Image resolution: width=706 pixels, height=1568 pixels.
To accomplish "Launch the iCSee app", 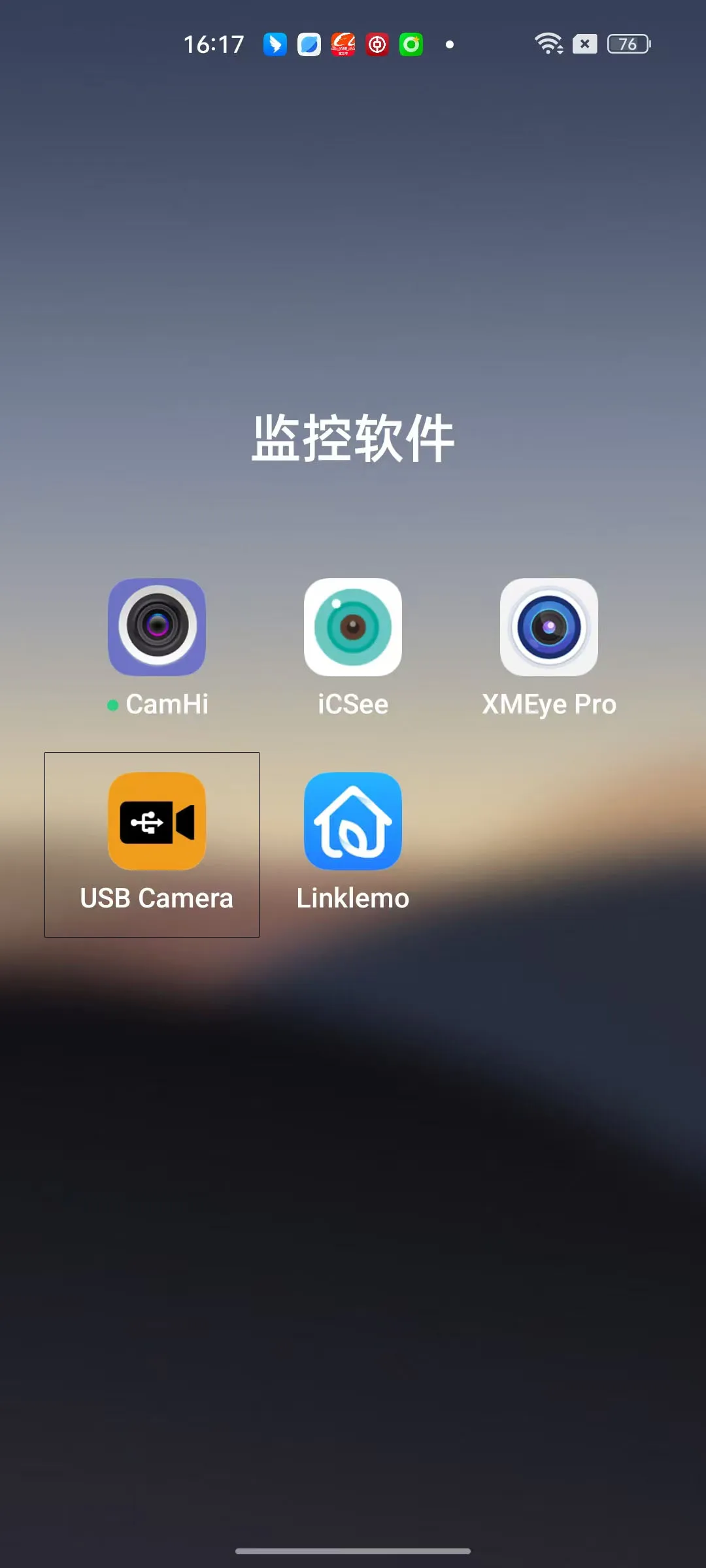I will (353, 627).
